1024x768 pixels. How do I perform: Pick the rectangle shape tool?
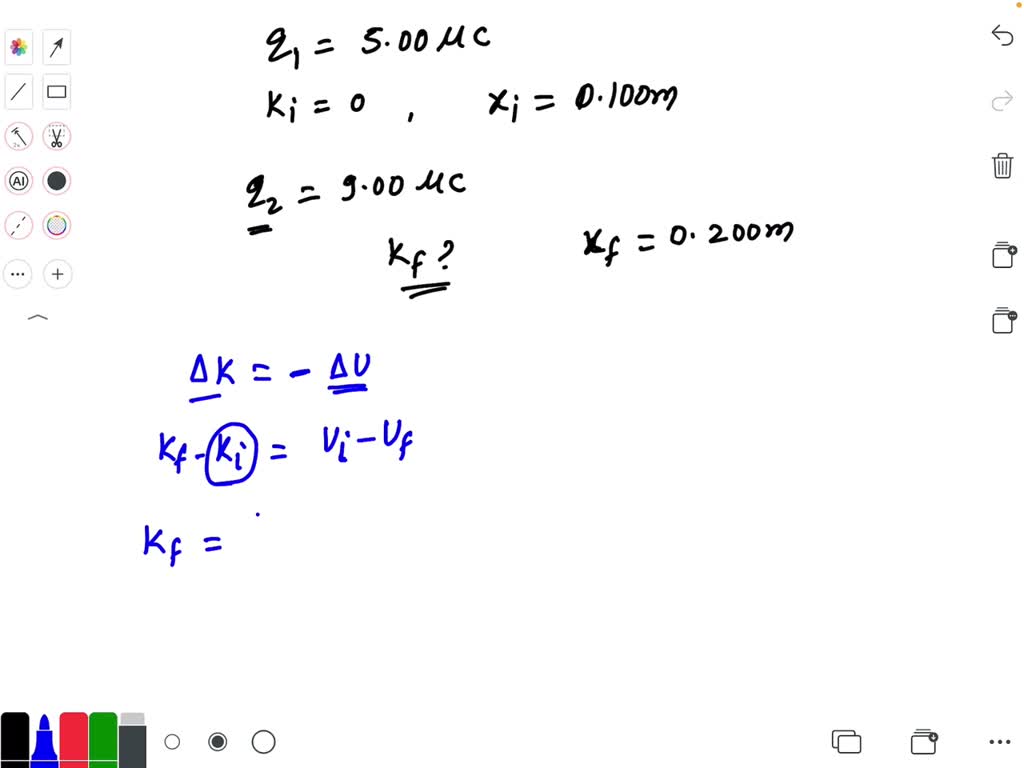click(x=57, y=93)
